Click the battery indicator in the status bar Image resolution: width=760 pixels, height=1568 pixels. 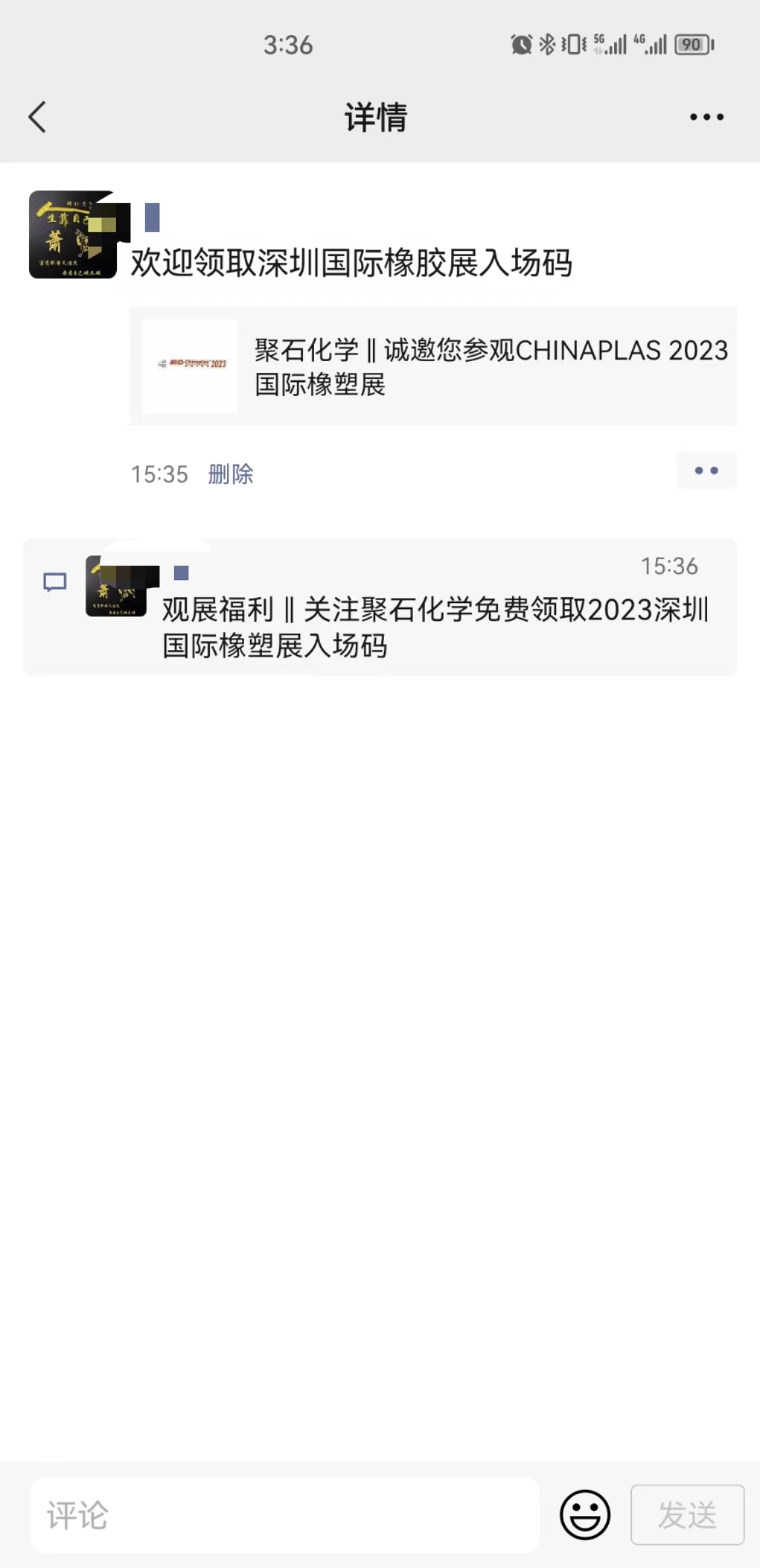pos(691,46)
